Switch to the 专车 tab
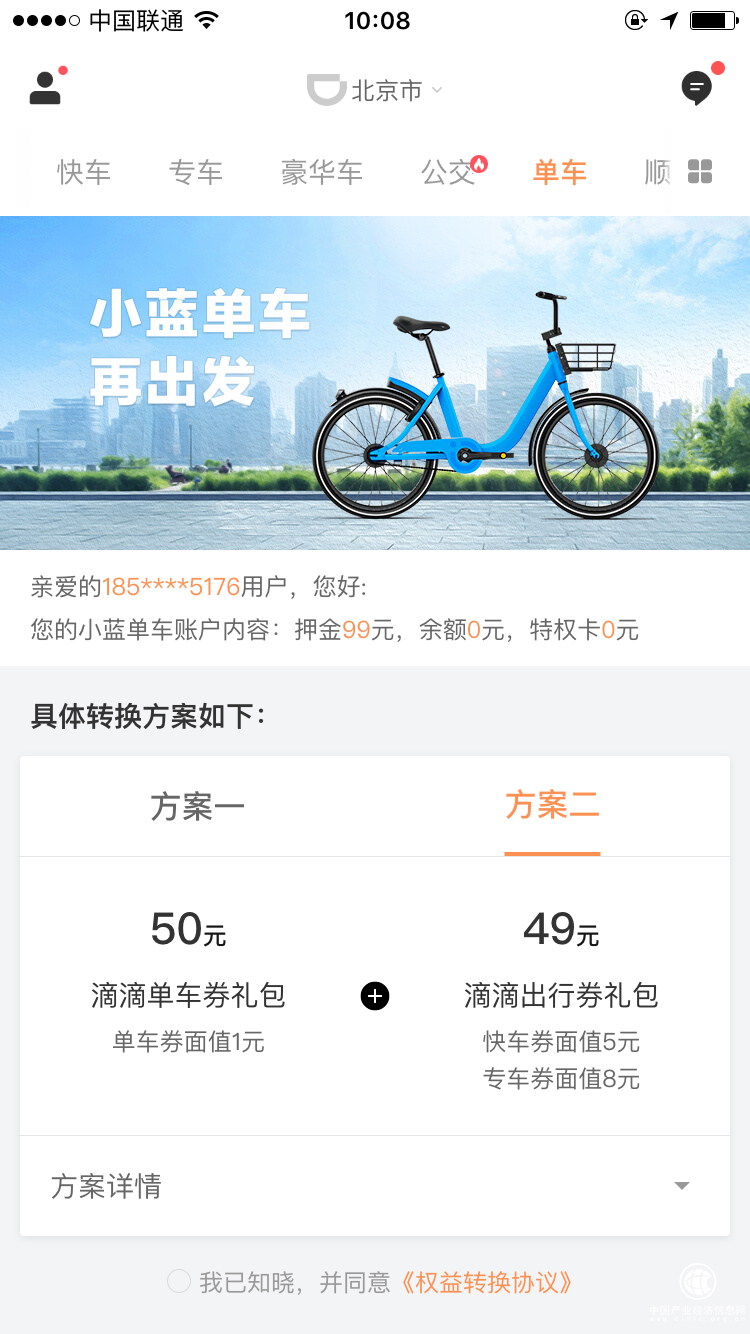This screenshot has width=750, height=1334. point(195,172)
